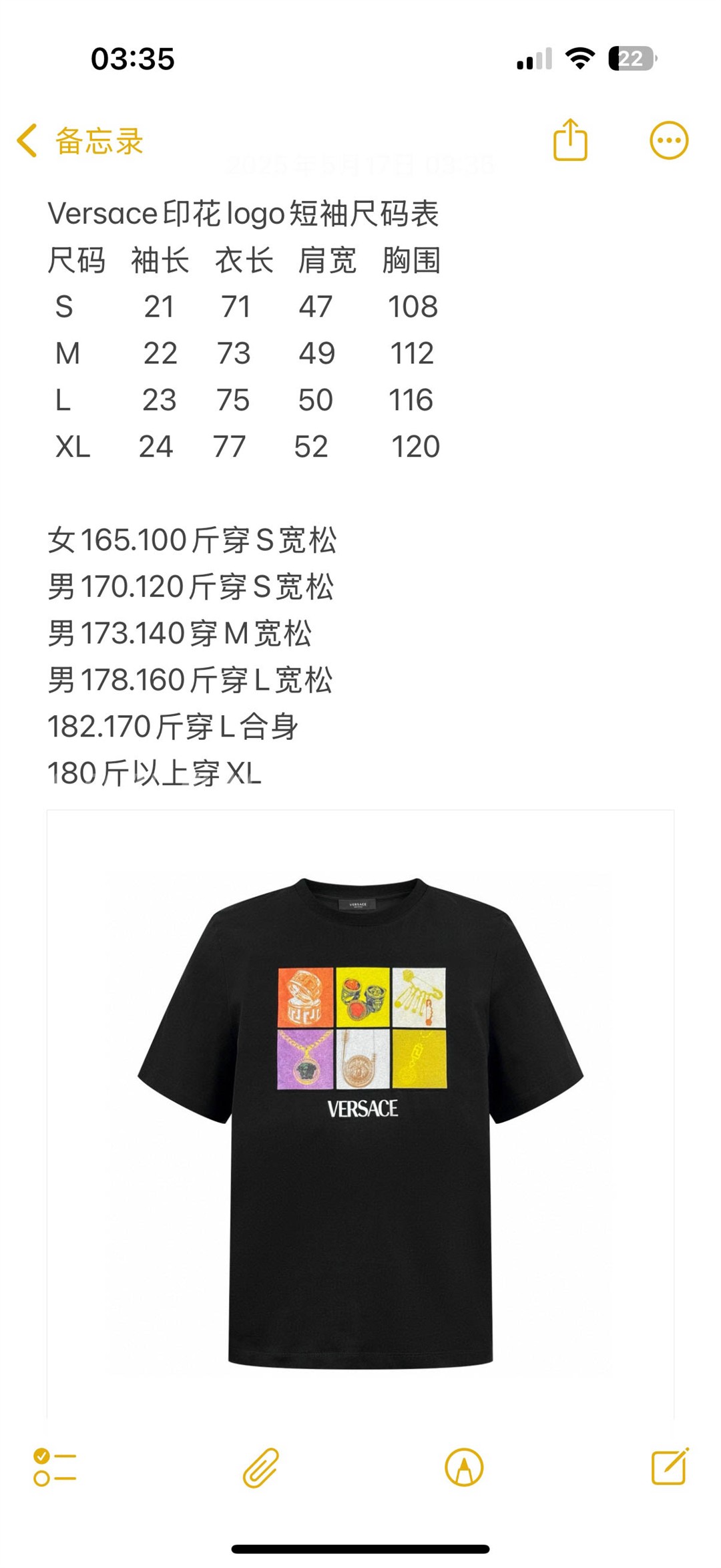
Task: Open the markup pen tool
Action: tap(464, 1467)
